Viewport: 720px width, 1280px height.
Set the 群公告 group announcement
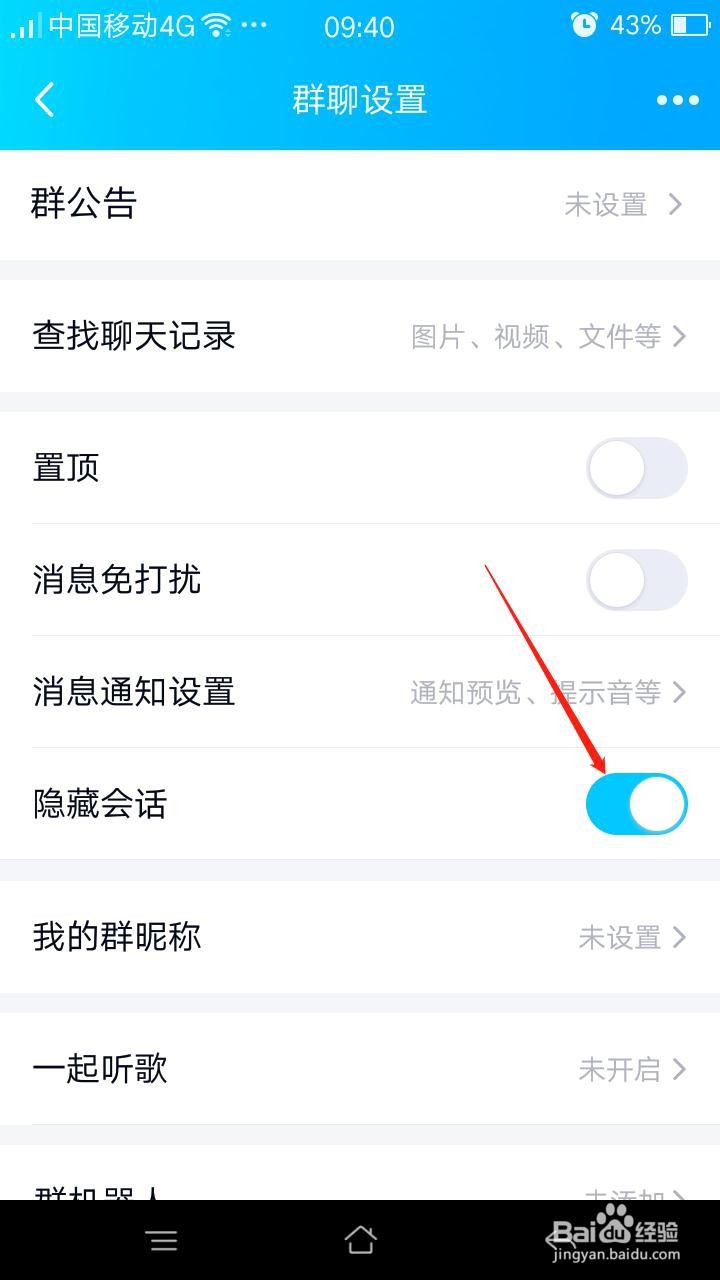(x=360, y=204)
